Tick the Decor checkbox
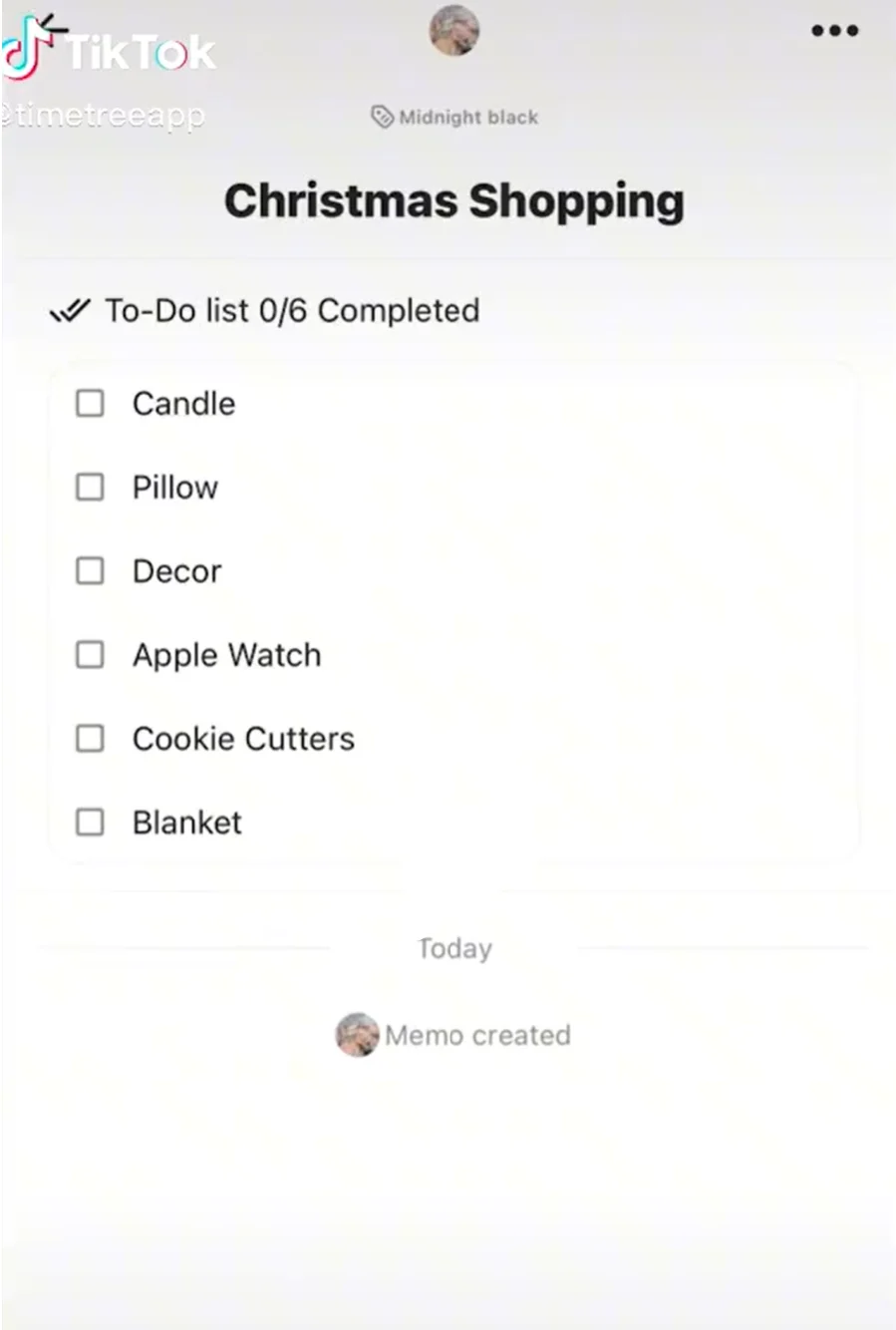The image size is (896, 1330). click(91, 571)
